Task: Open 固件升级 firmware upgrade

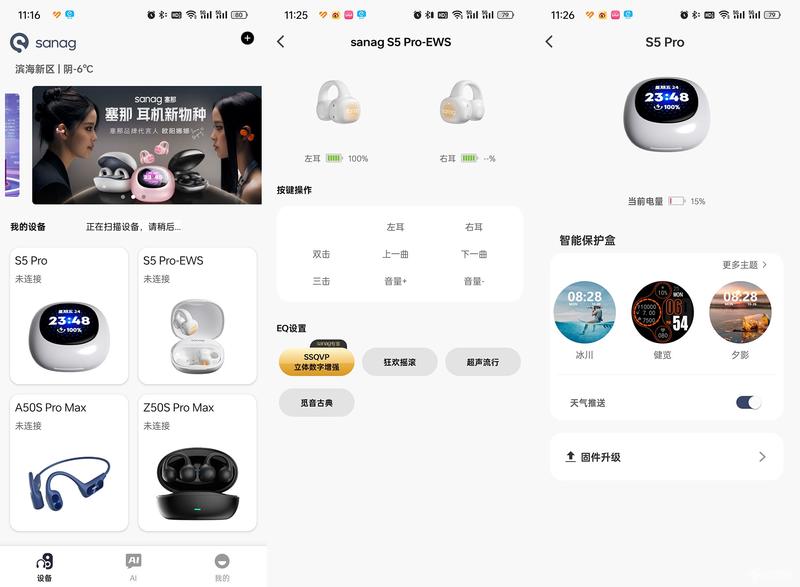Action: point(666,457)
